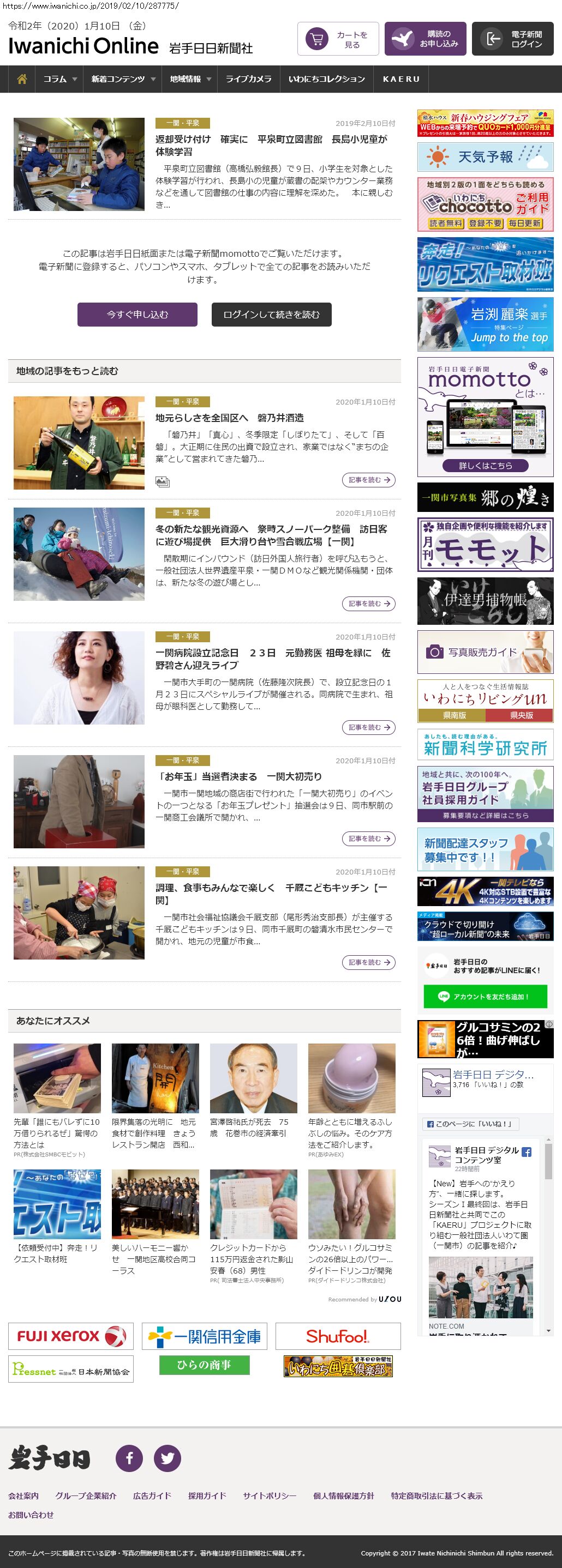This screenshot has width=562, height=1568.
Task: Open いわにちコレクション page
Action: [x=326, y=79]
